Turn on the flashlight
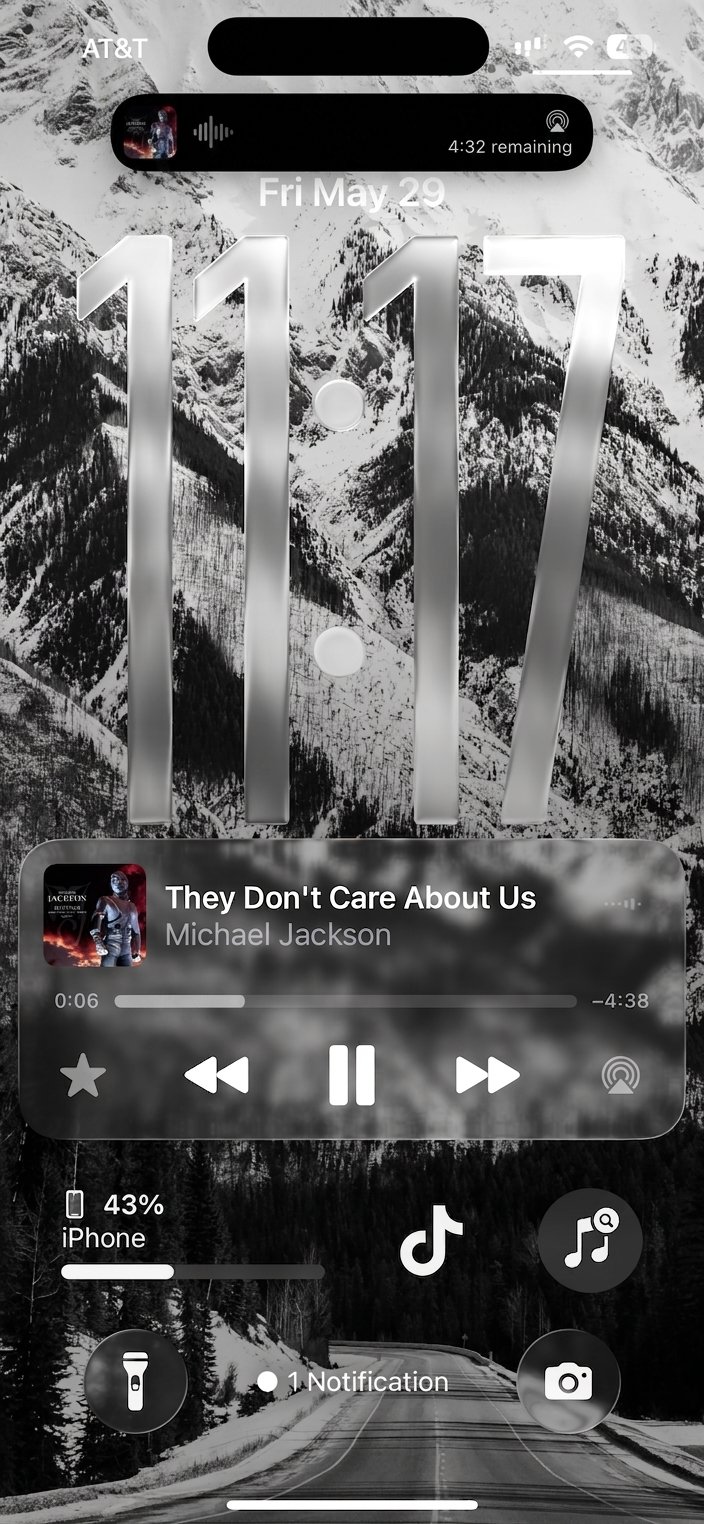704x1524 pixels. [x=136, y=1382]
